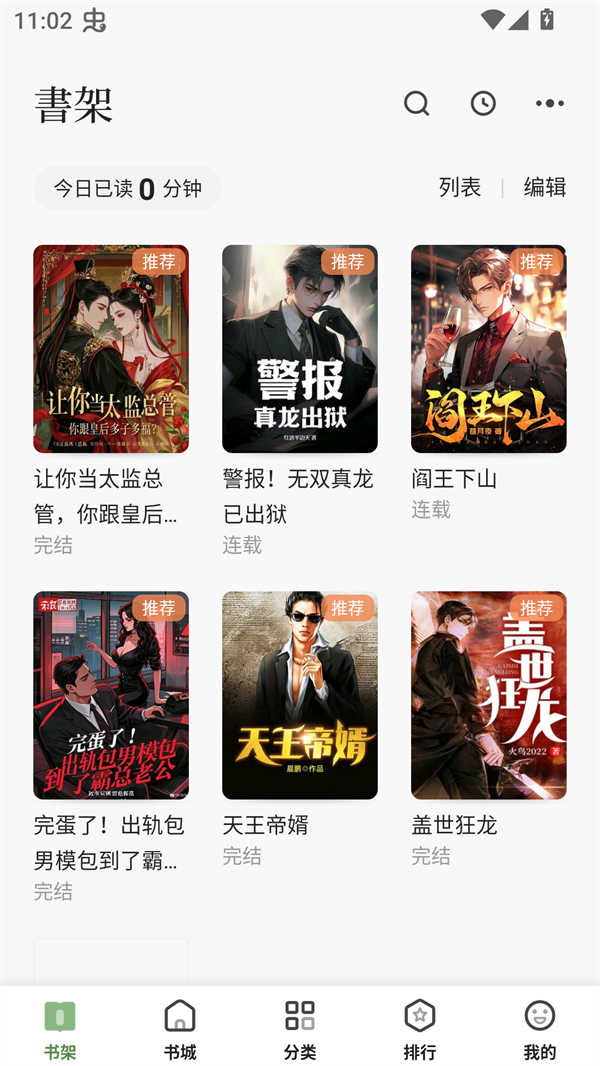Open the book 让你当太监总管
The image size is (600, 1066).
tap(111, 349)
